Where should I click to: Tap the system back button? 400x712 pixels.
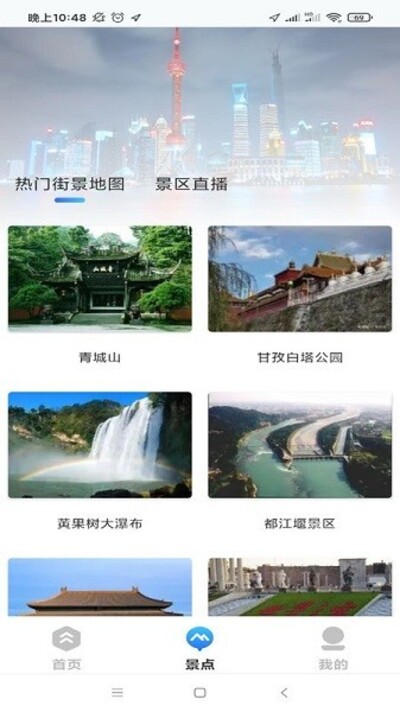284,692
